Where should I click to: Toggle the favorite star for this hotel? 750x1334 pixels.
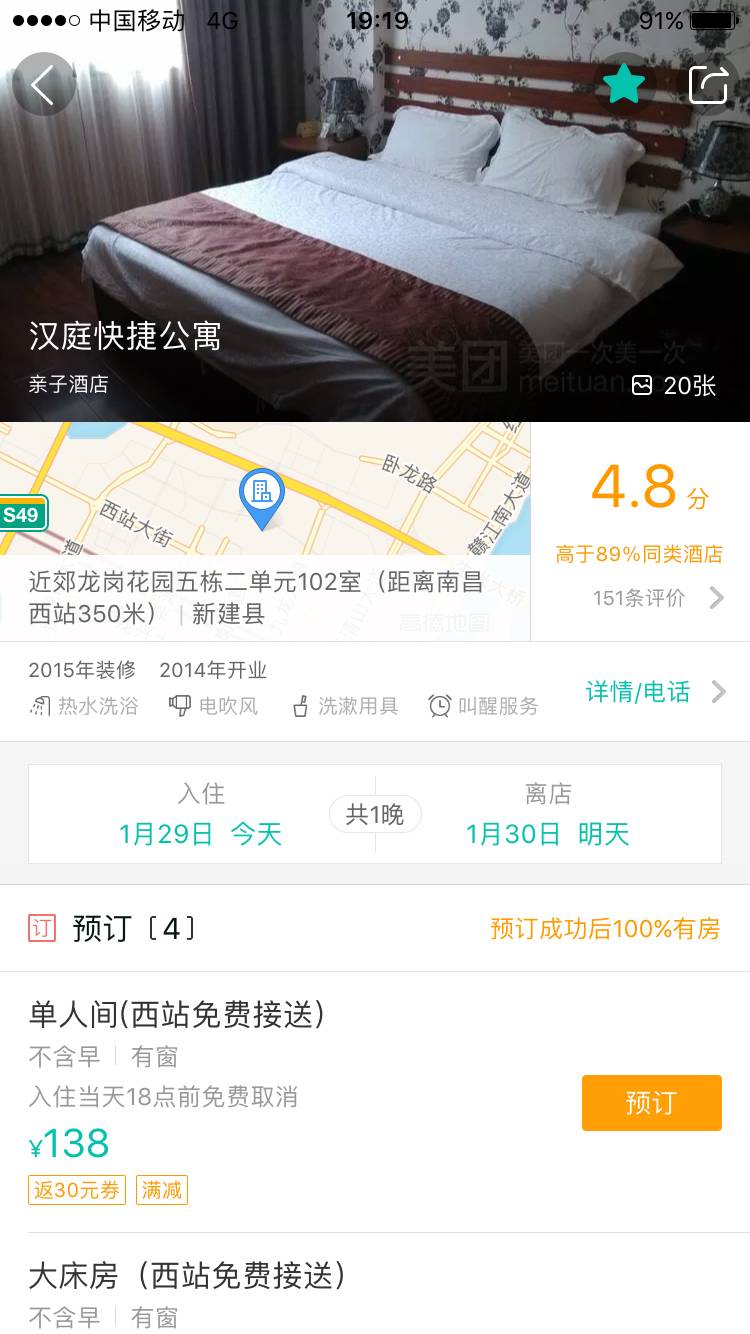pos(624,85)
